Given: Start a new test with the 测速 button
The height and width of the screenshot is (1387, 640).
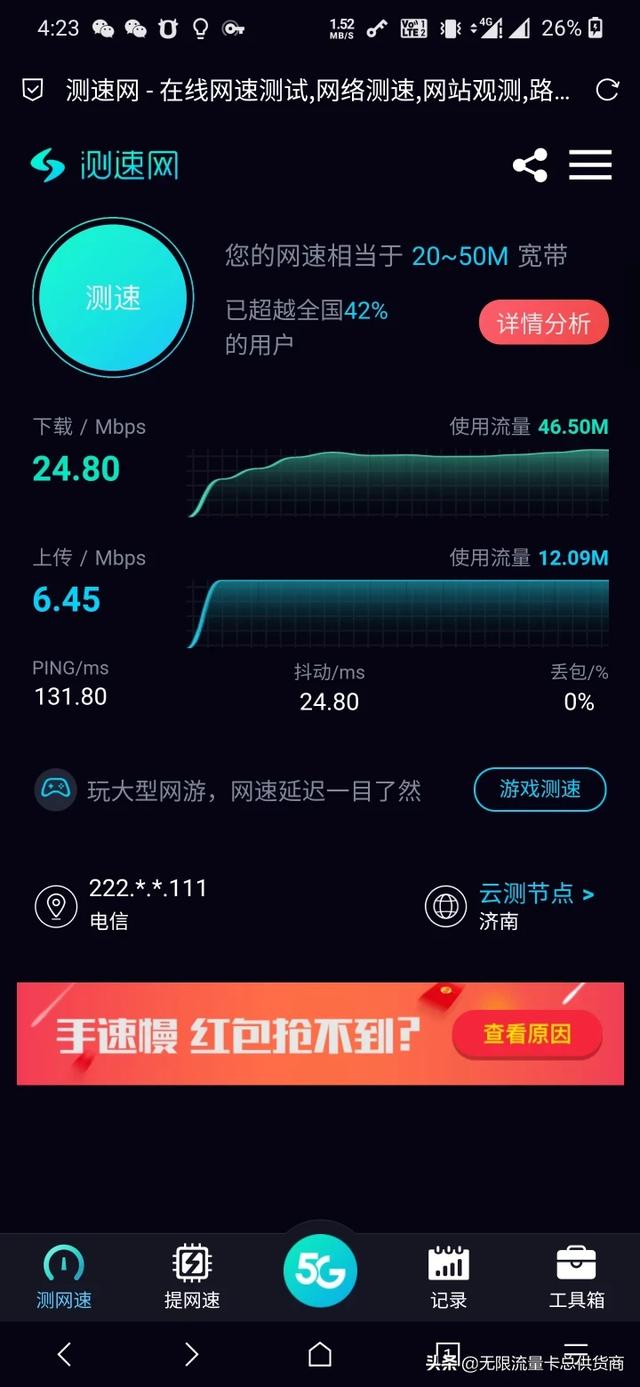Looking at the screenshot, I should (113, 297).
